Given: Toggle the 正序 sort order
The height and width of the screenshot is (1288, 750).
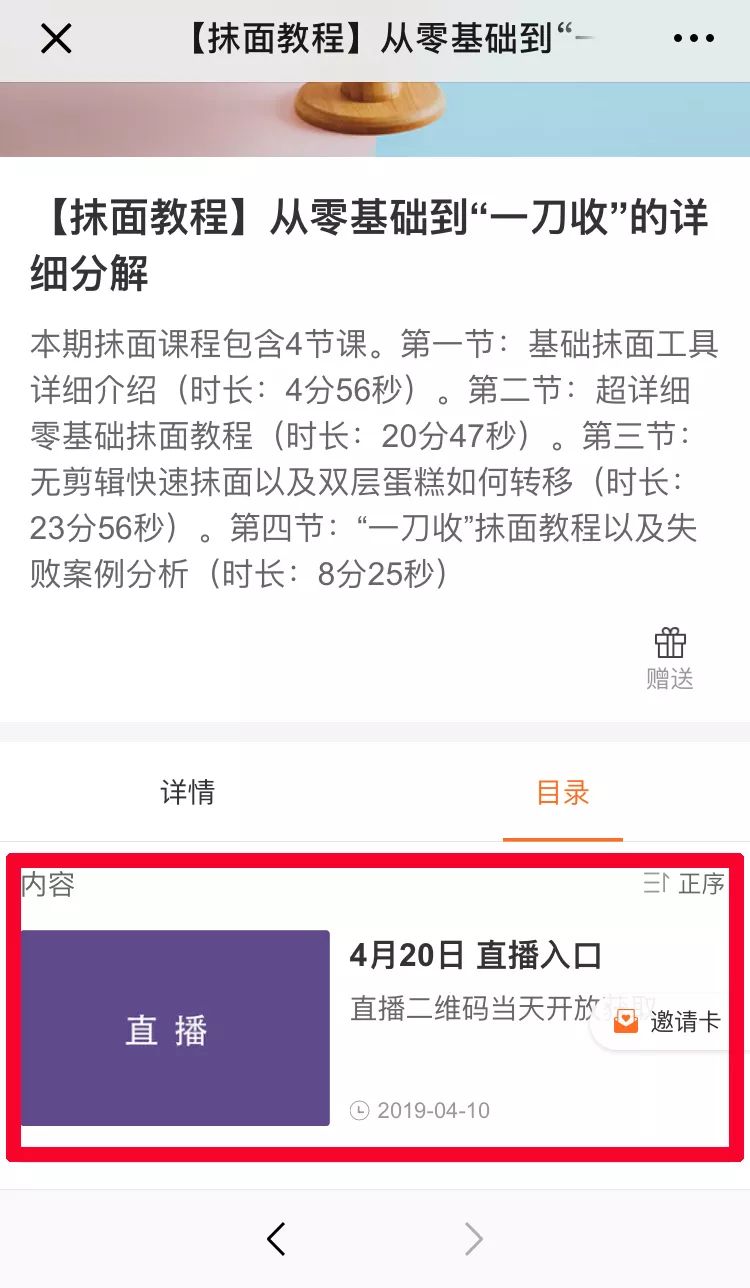Looking at the screenshot, I should tap(684, 883).
